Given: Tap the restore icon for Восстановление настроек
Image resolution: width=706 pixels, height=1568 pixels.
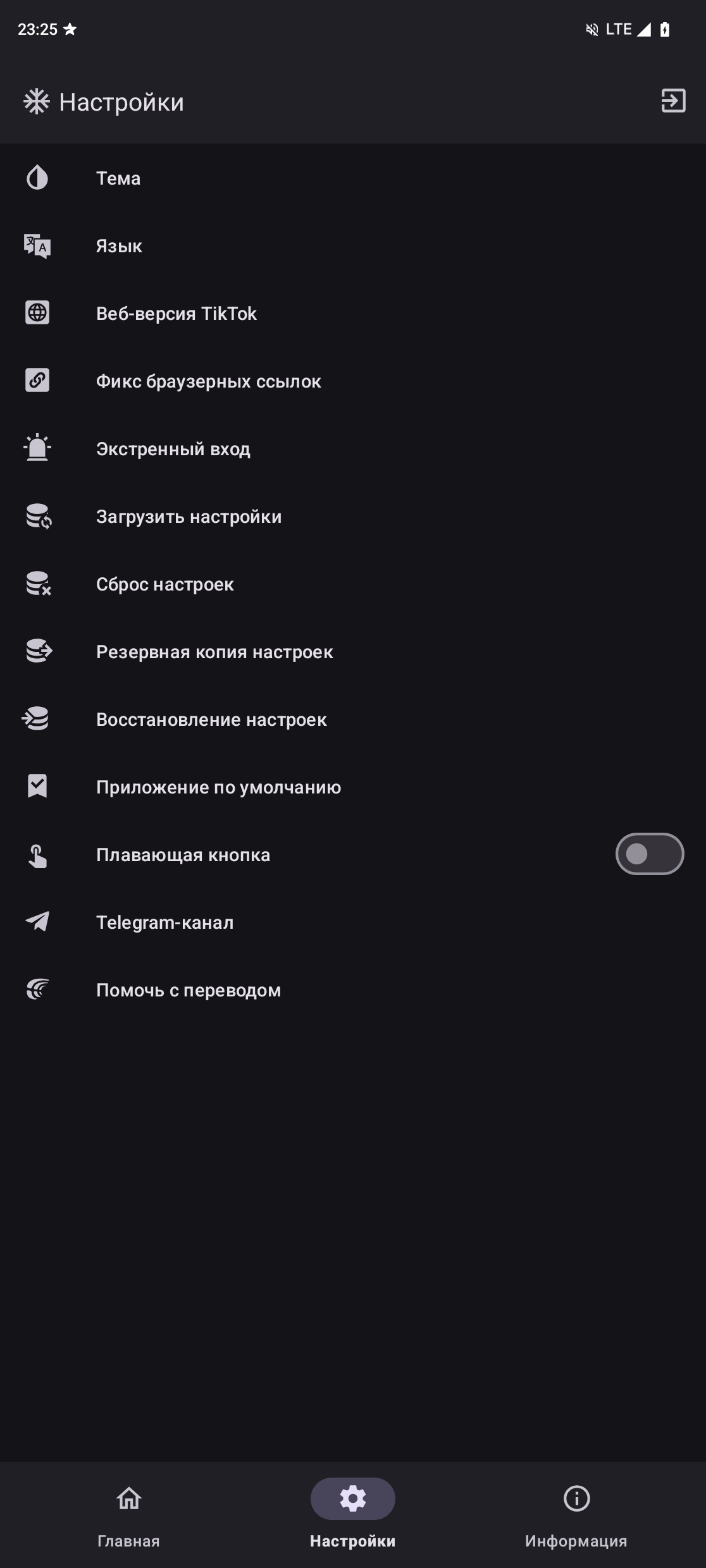Looking at the screenshot, I should [x=37, y=719].
